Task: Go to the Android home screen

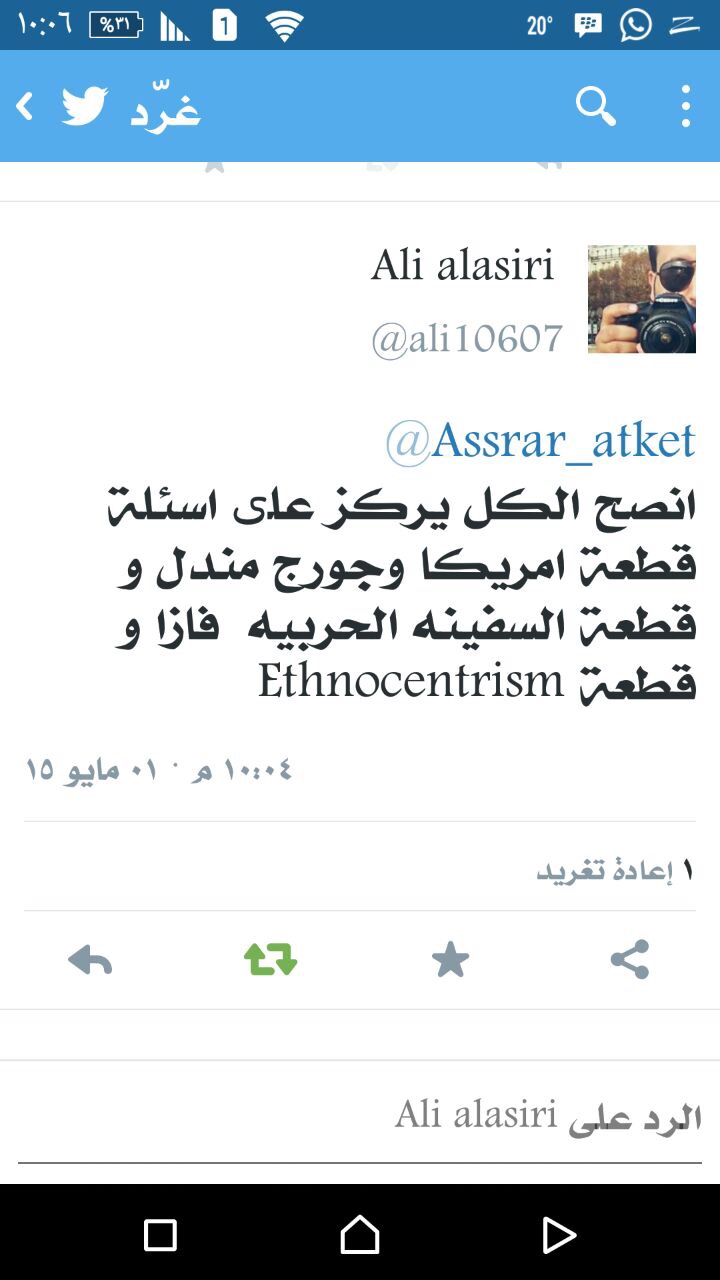Action: (360, 1235)
